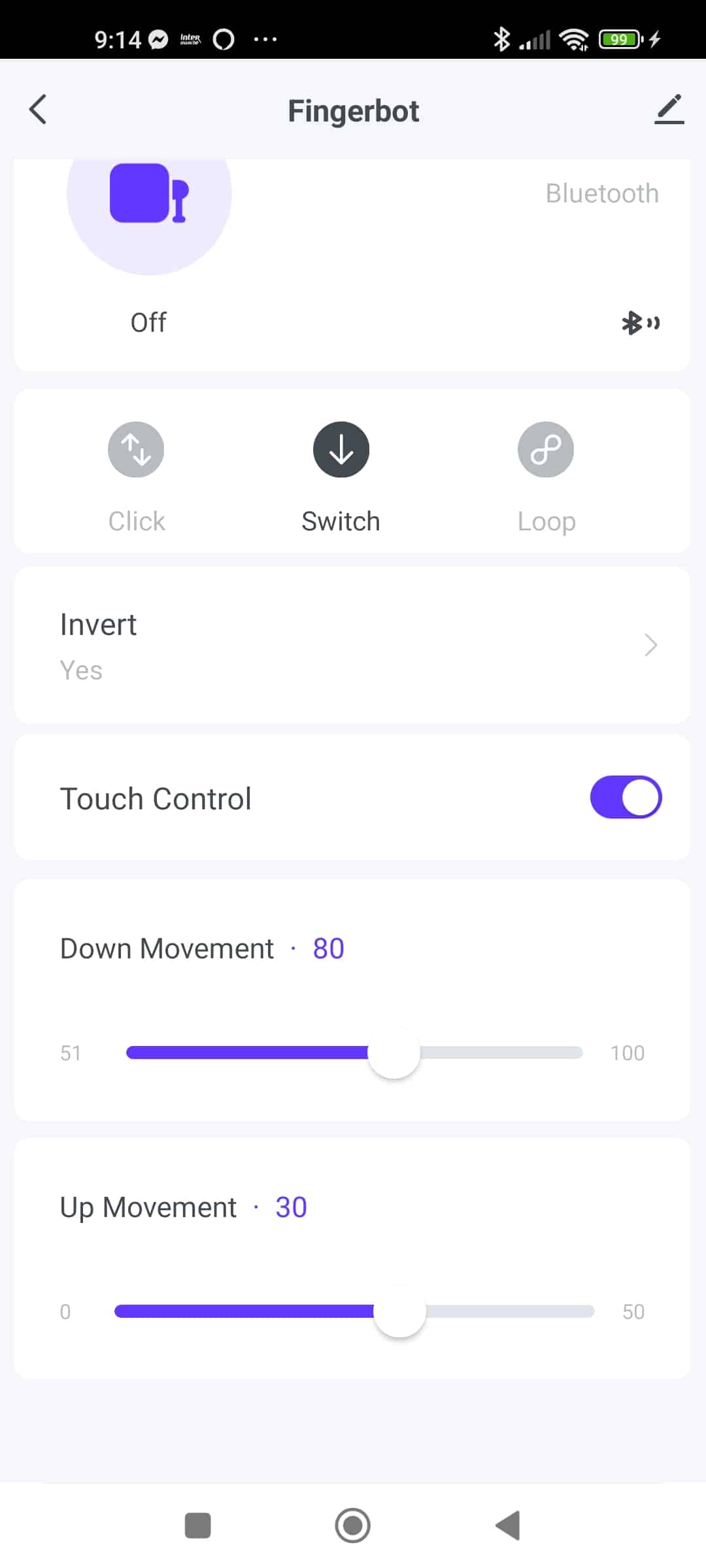The image size is (706, 1568).
Task: Open the Invert setting
Action: (352, 645)
